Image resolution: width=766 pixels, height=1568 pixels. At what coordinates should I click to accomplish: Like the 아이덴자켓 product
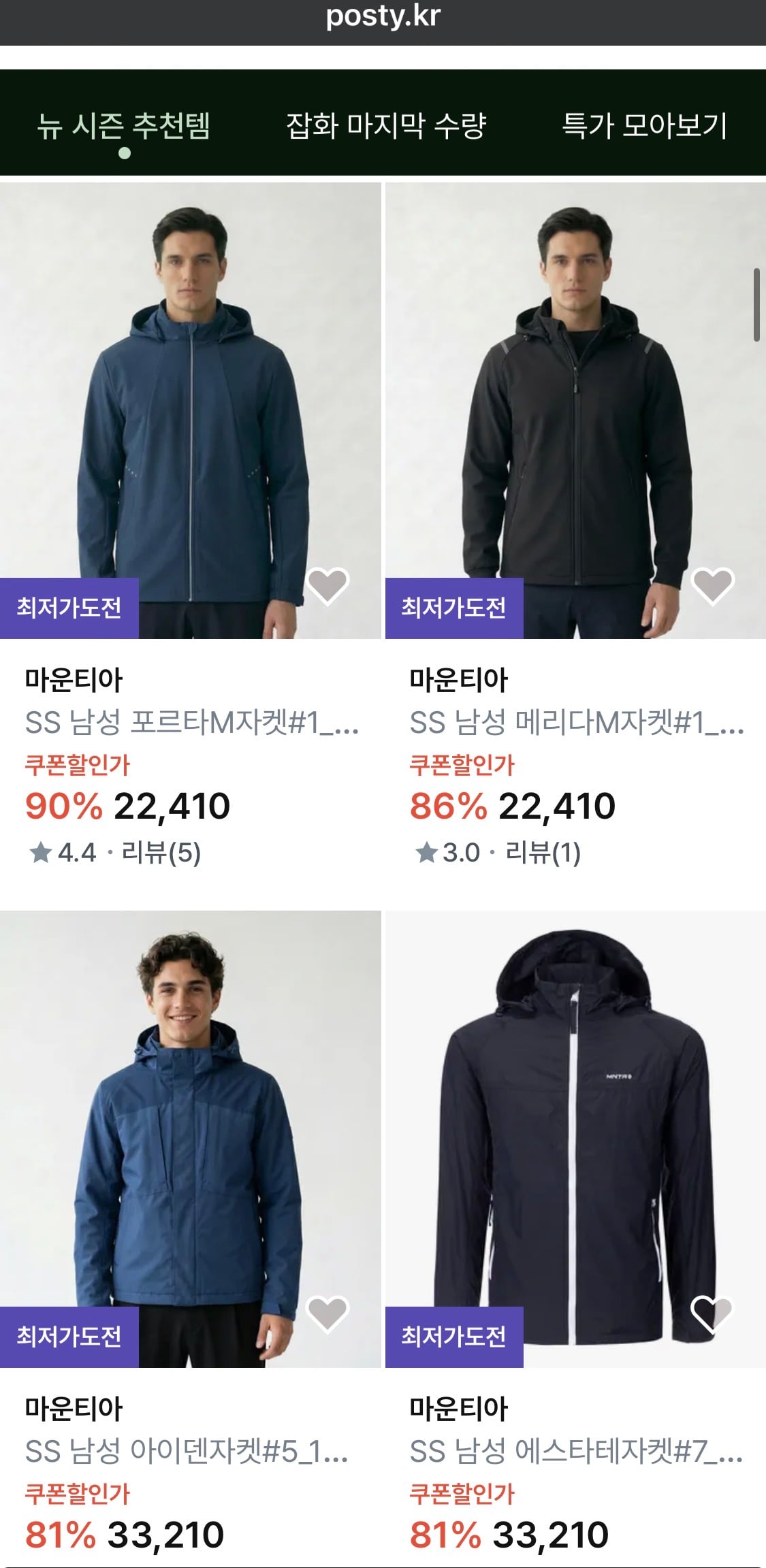point(328,1313)
